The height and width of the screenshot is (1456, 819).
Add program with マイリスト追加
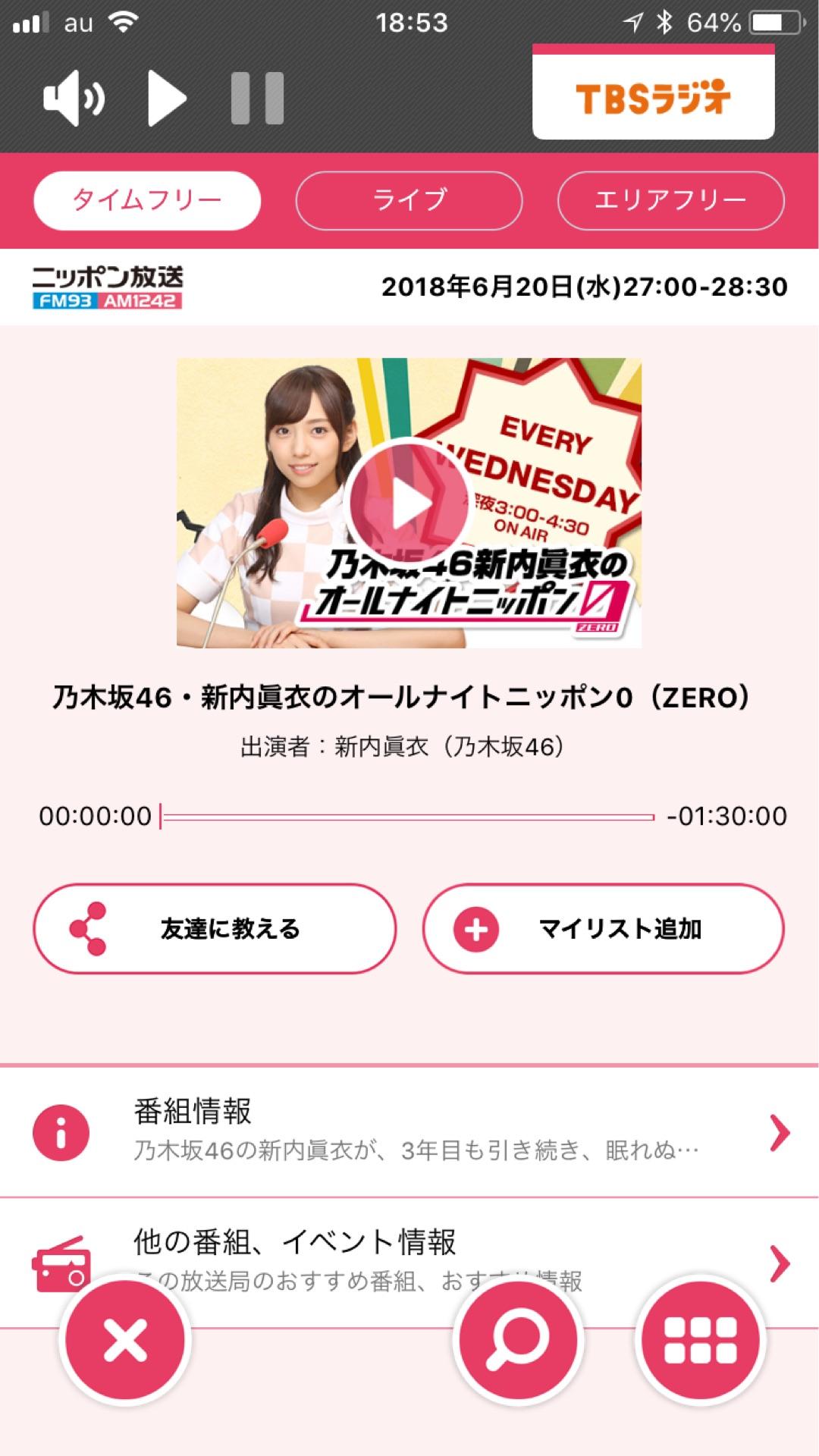604,928
